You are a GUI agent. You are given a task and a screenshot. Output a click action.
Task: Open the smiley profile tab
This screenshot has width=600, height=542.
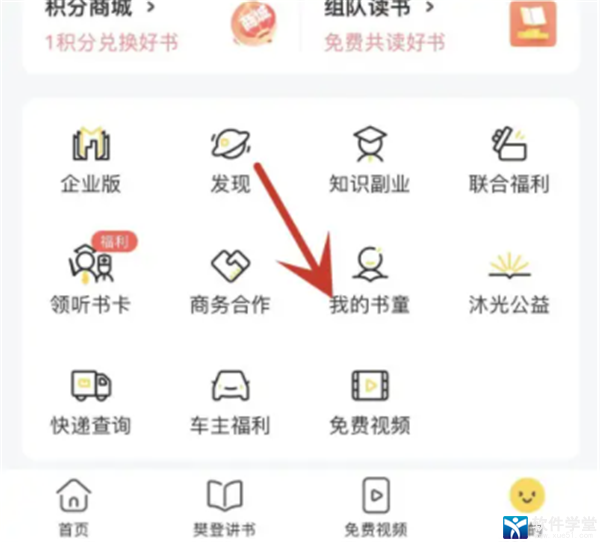[526, 495]
